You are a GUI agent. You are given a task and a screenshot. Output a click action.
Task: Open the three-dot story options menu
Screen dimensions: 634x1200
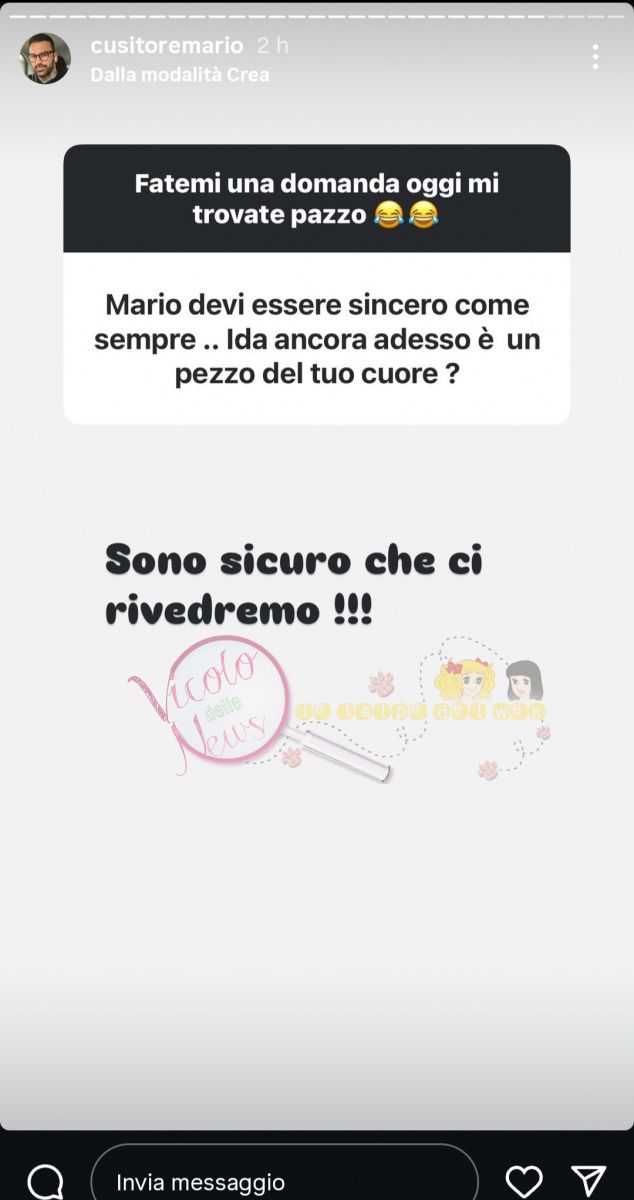point(595,57)
